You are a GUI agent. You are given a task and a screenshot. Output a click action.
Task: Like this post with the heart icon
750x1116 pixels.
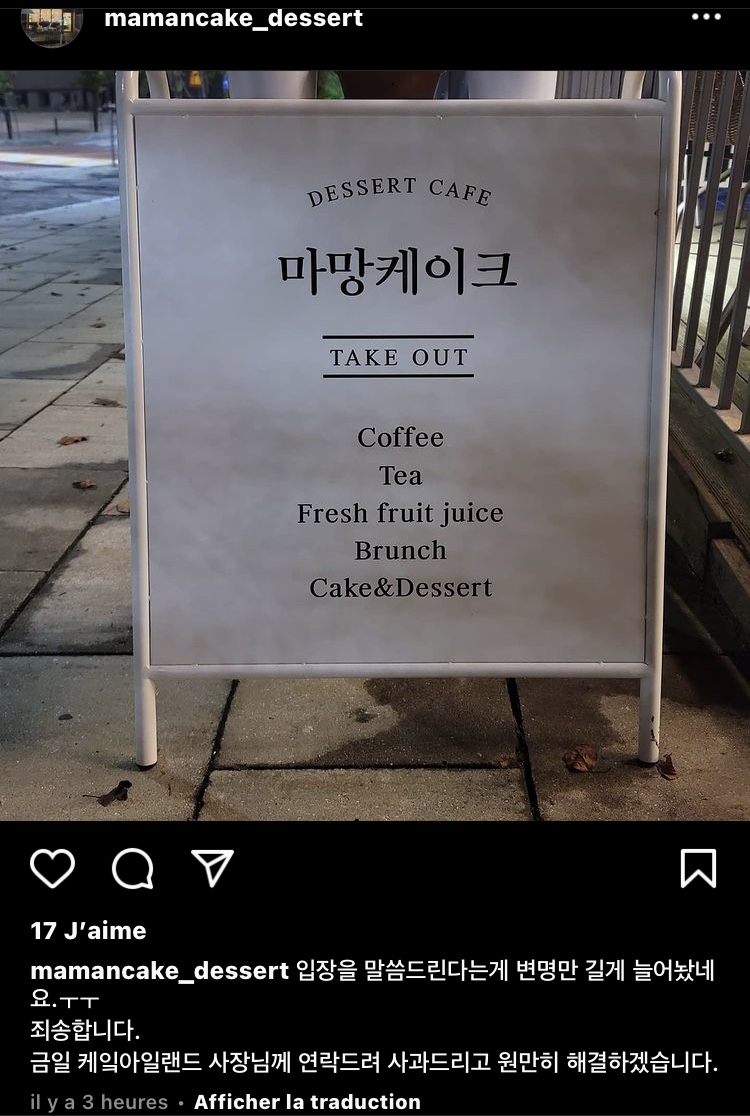(53, 868)
